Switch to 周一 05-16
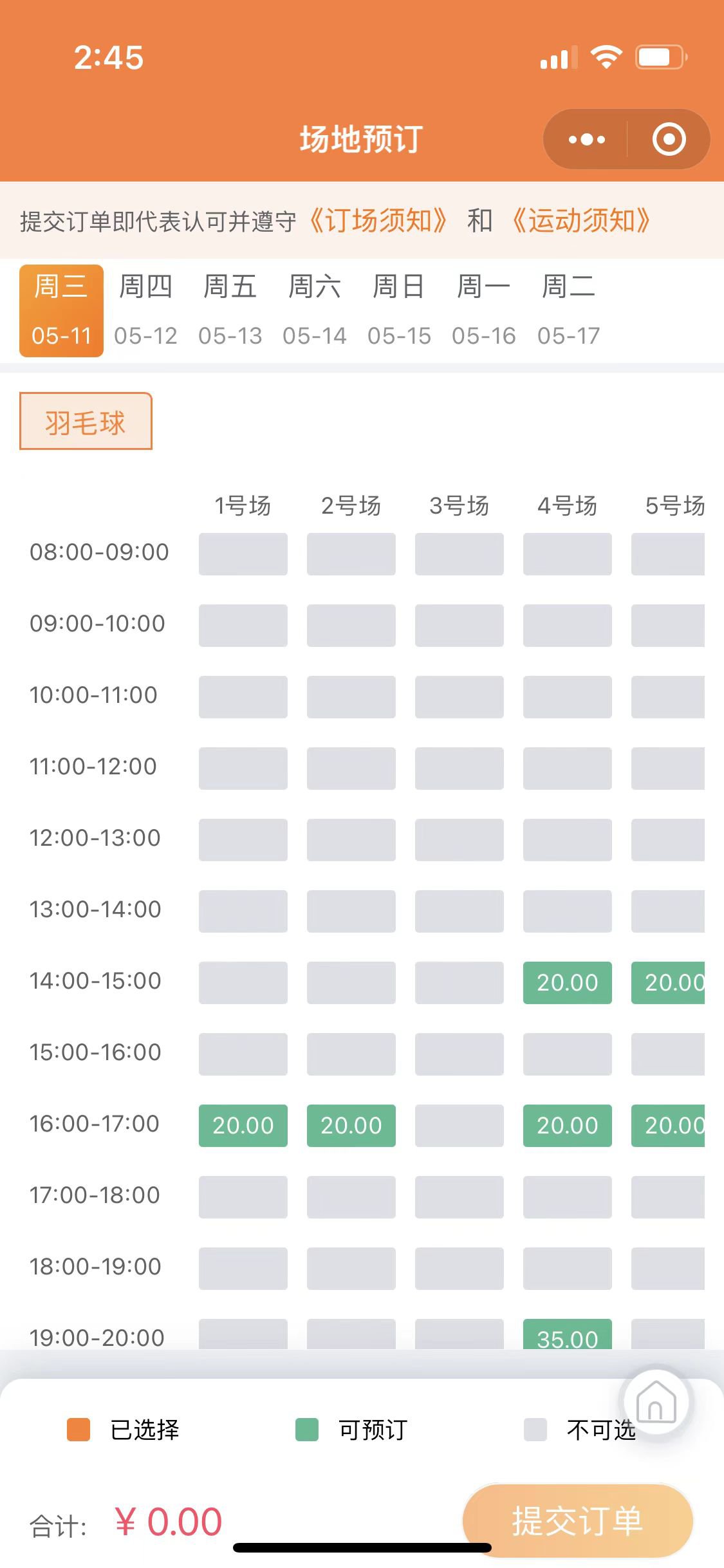Image resolution: width=724 pixels, height=1568 pixels. (483, 310)
